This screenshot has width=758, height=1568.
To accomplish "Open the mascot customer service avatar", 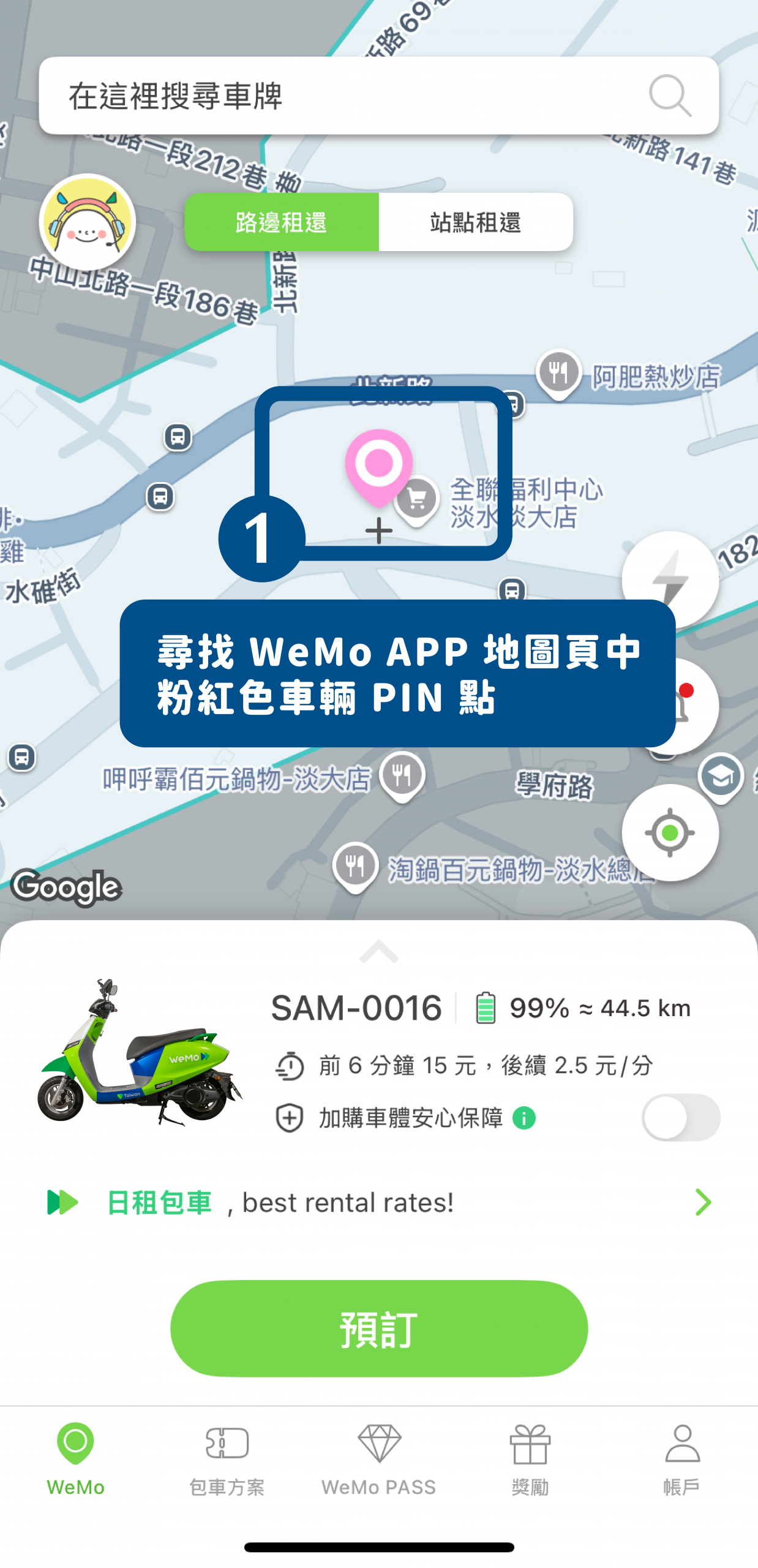I will pyautogui.click(x=88, y=222).
